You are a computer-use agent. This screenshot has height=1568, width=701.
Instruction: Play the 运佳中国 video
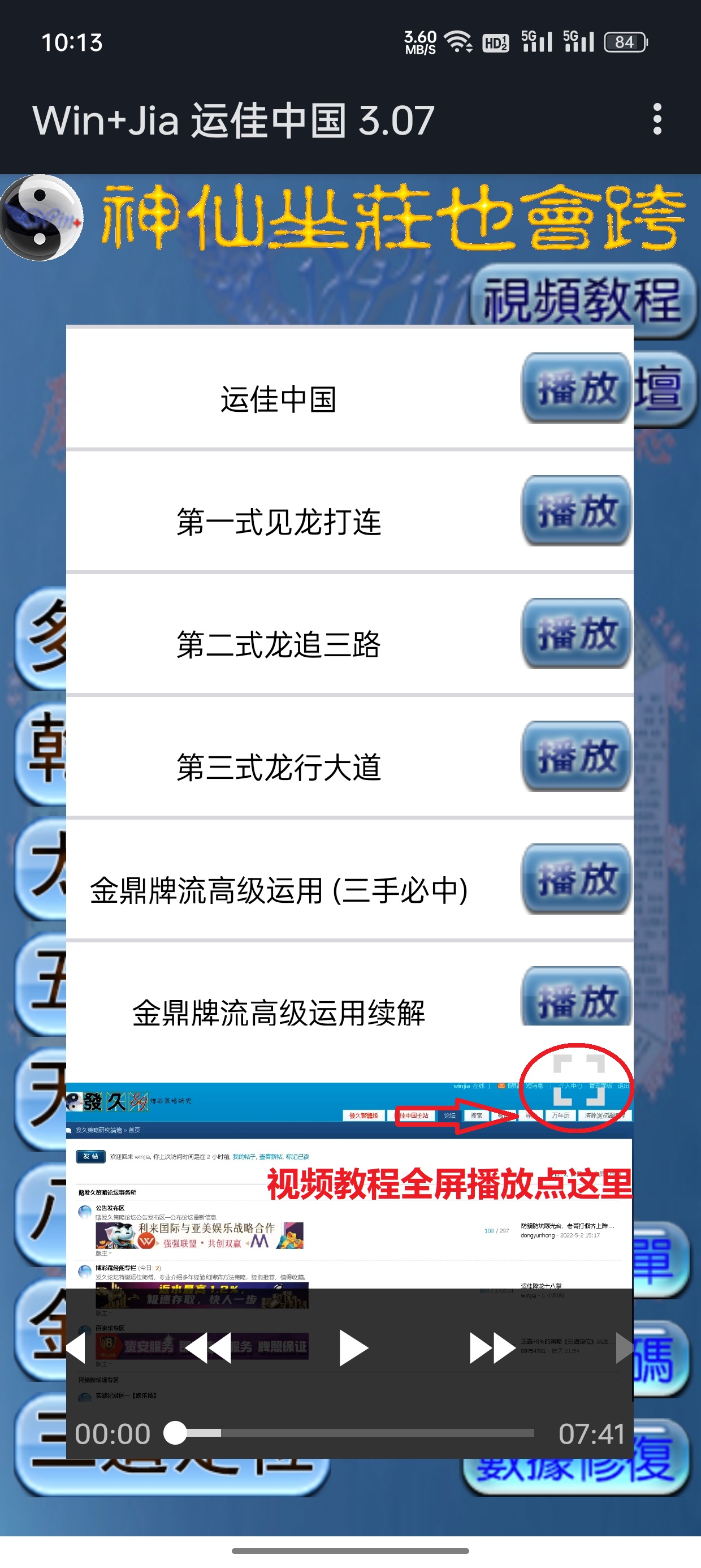click(575, 387)
